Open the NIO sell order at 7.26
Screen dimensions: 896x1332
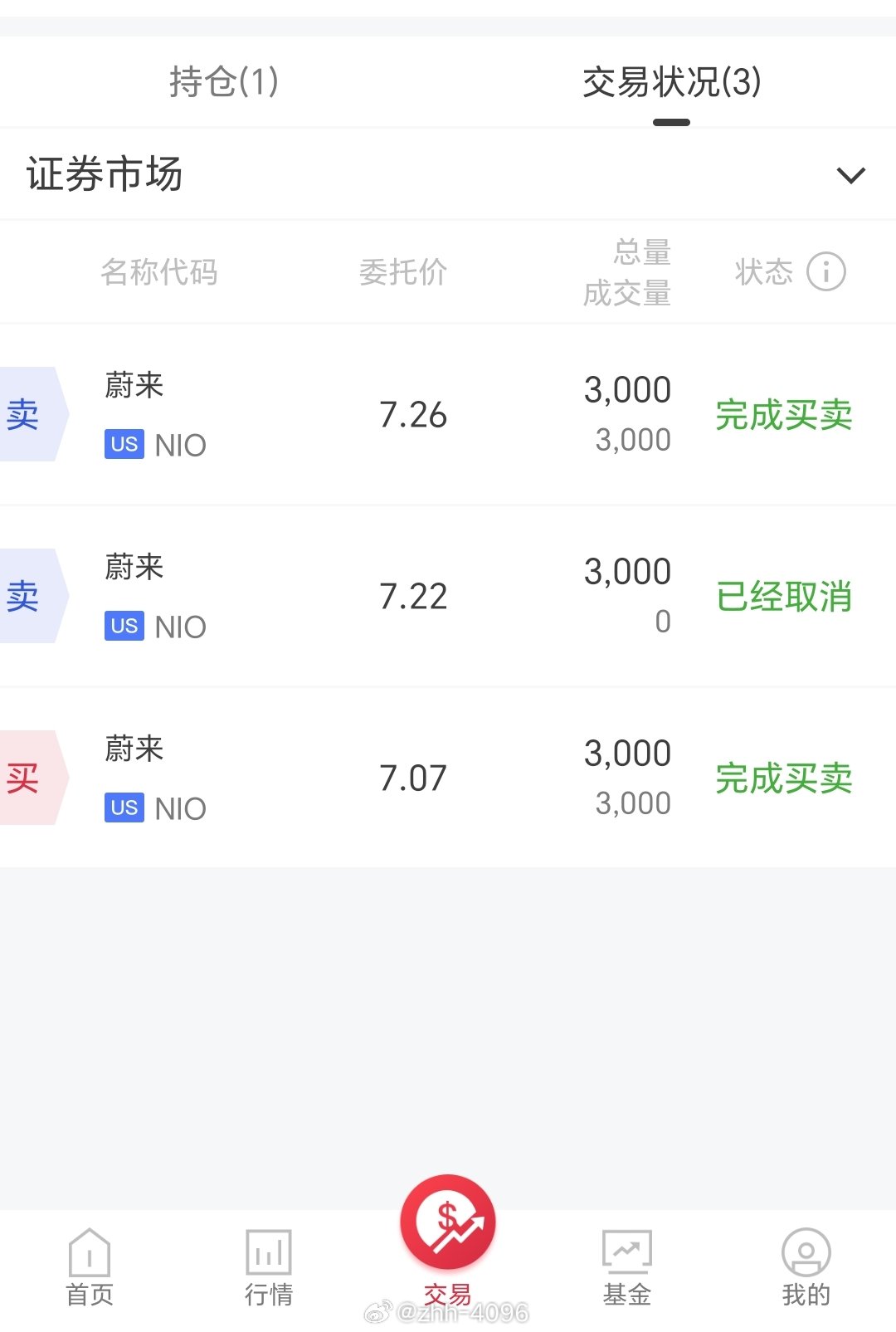[448, 414]
